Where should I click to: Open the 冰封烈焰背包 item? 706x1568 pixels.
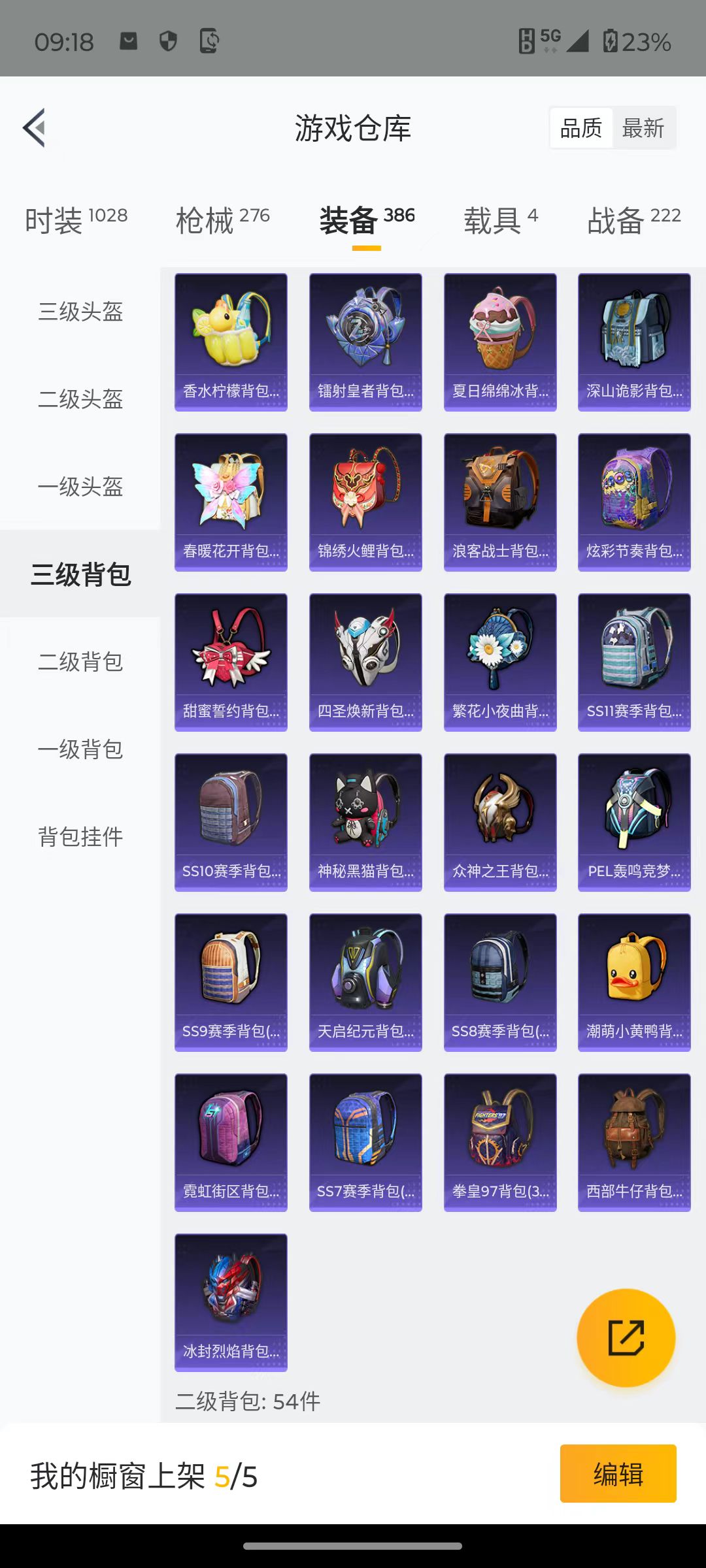(x=231, y=1302)
